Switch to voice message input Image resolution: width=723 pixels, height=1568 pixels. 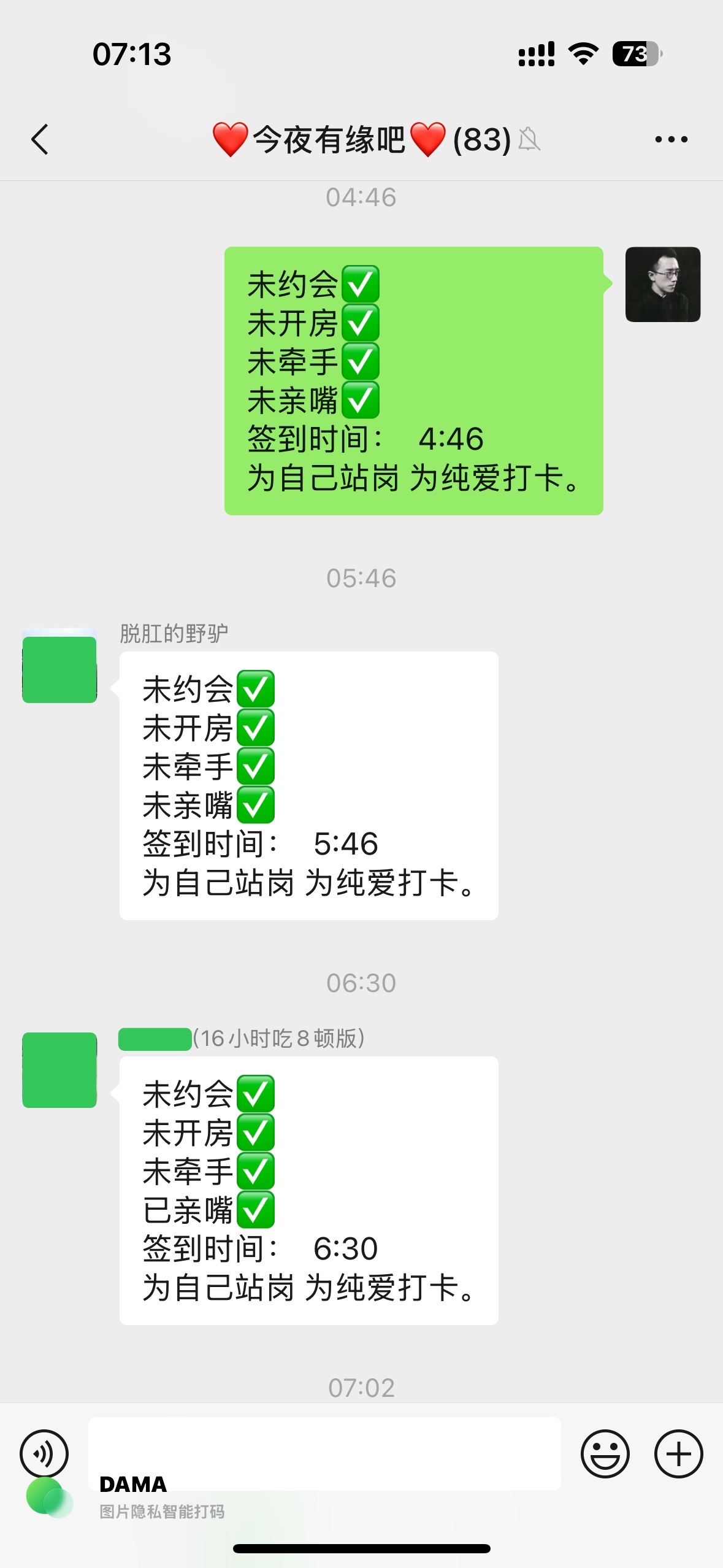pyautogui.click(x=44, y=1453)
